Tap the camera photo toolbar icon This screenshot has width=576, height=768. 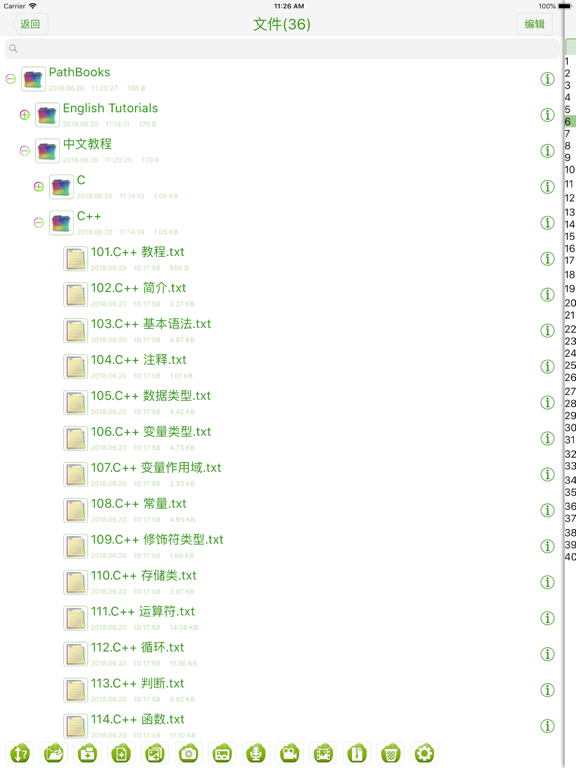(x=188, y=753)
